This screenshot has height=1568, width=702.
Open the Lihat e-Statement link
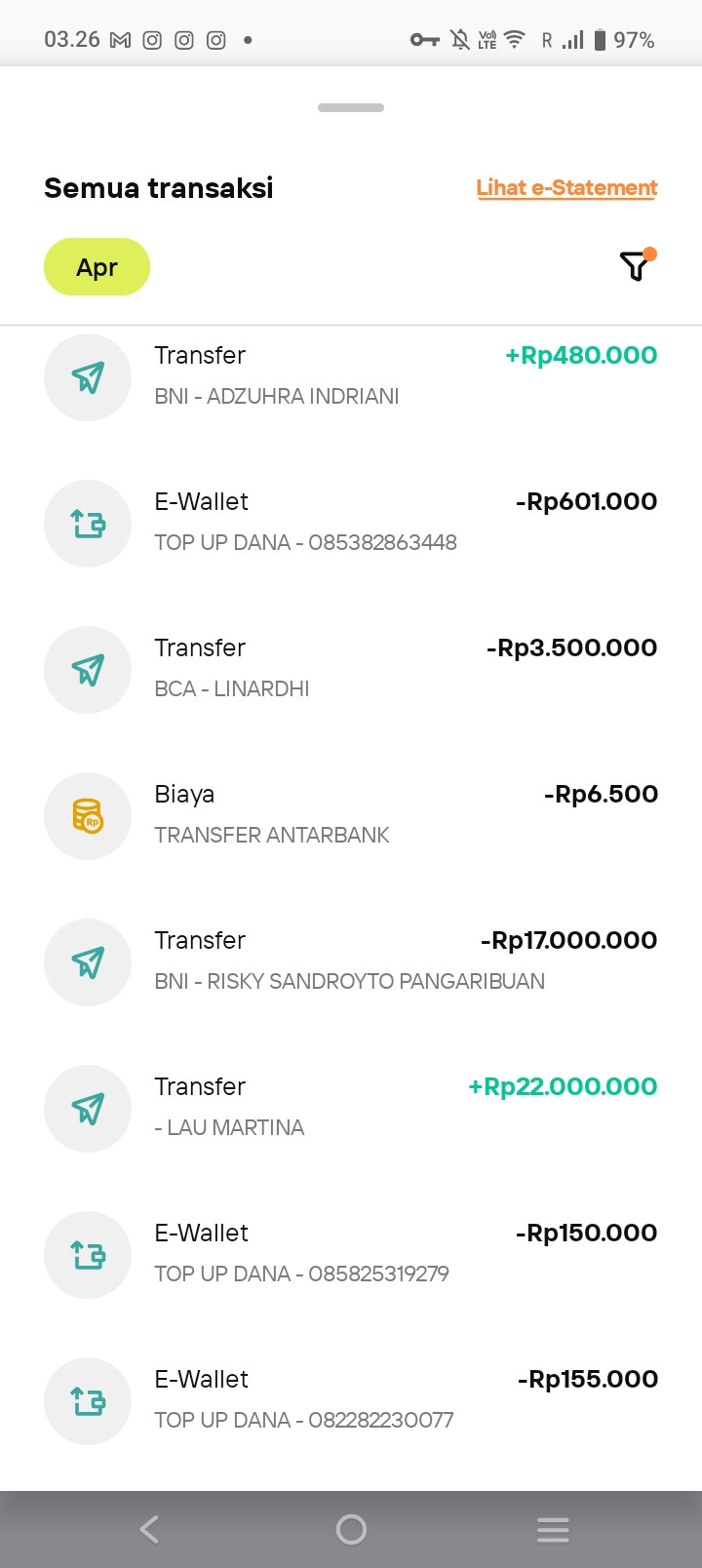[566, 188]
